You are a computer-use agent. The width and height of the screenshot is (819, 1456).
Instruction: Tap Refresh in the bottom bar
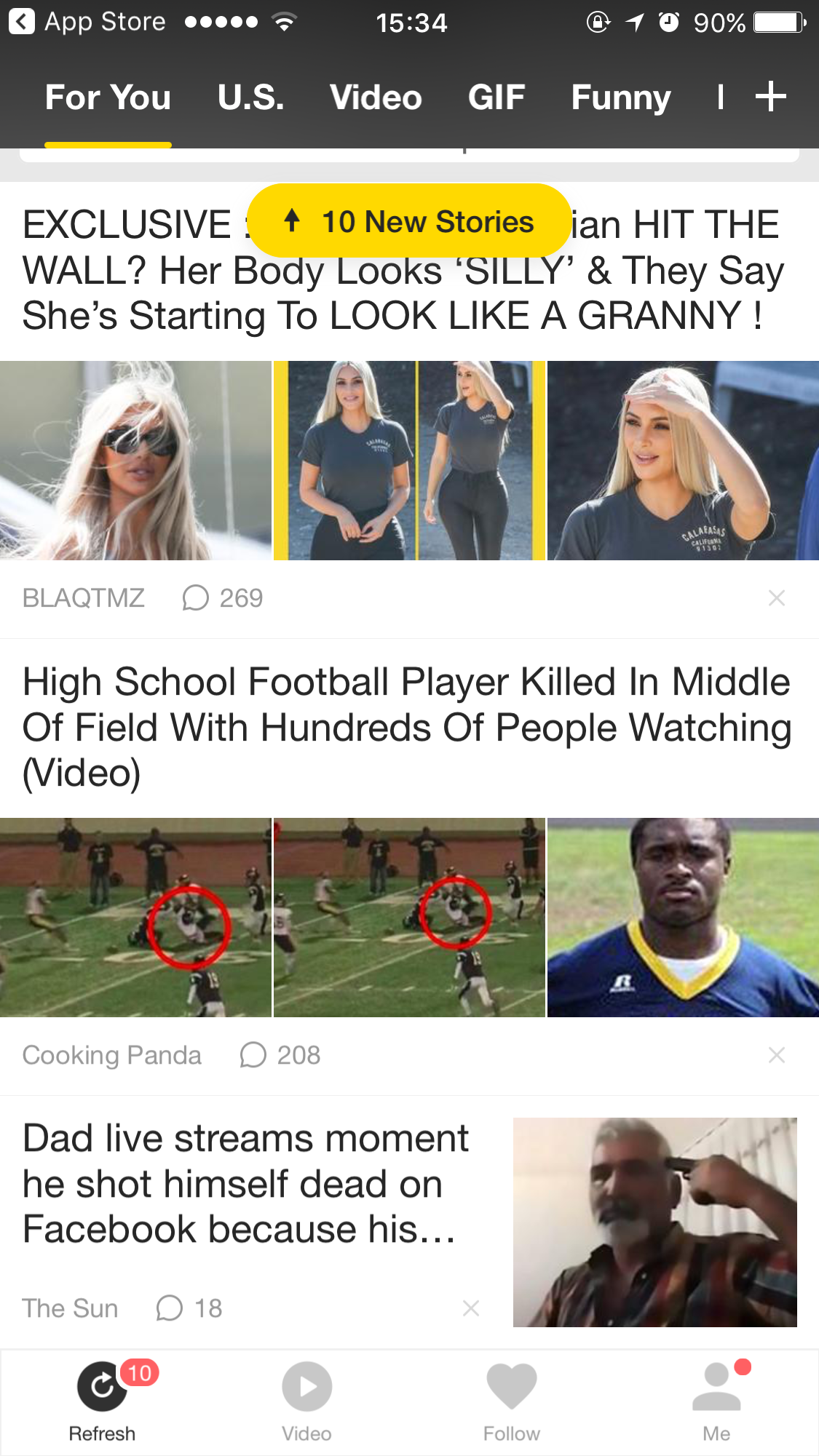(x=103, y=1401)
